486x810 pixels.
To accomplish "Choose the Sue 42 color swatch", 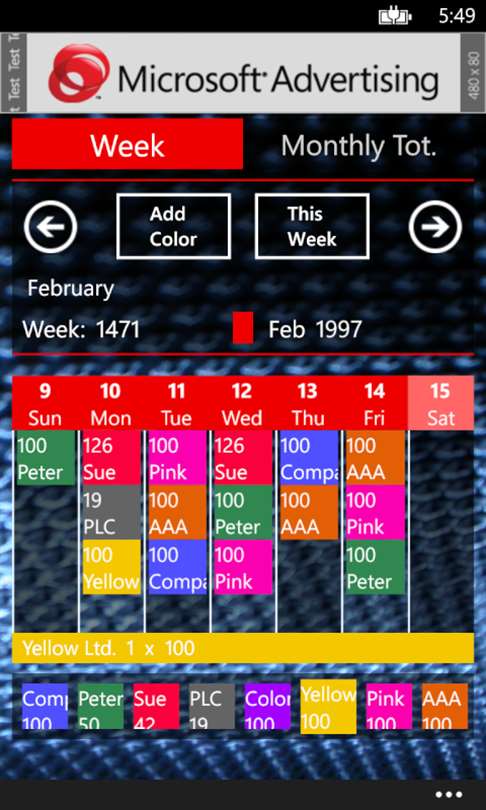I will point(156,706).
